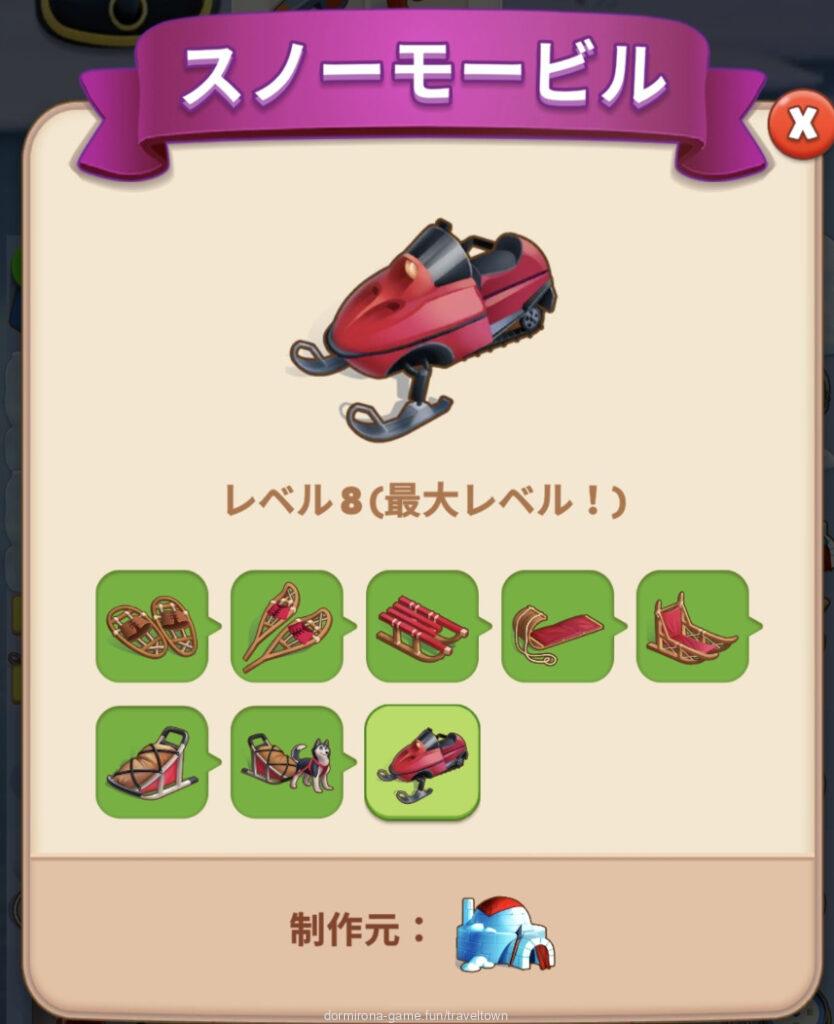This screenshot has width=834, height=1024.
Task: Select the red wooden sled tile
Action: coord(422,627)
